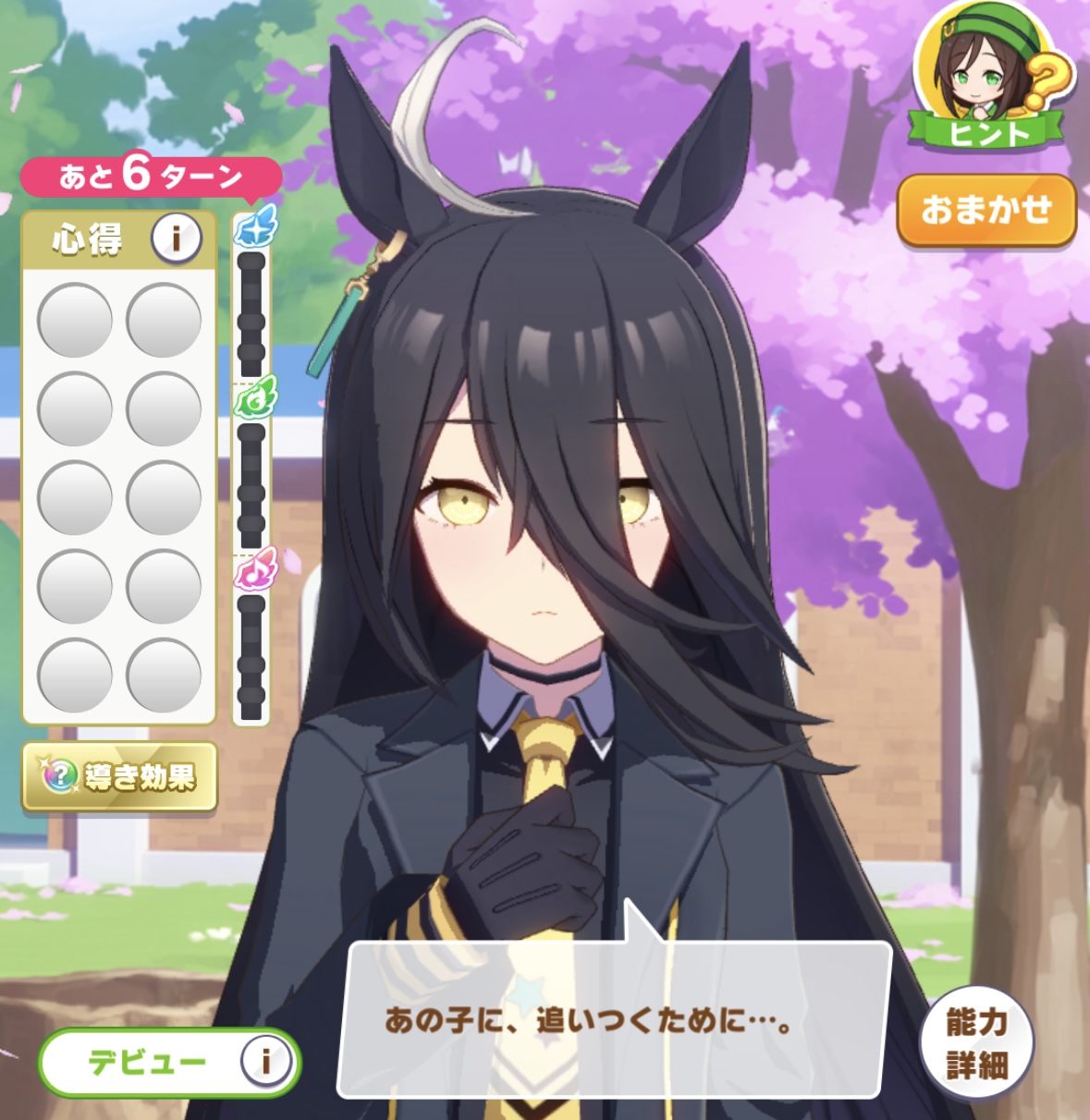Image resolution: width=1090 pixels, height=1120 pixels.
Task: Open the ヒント hint character button
Action: tap(989, 79)
